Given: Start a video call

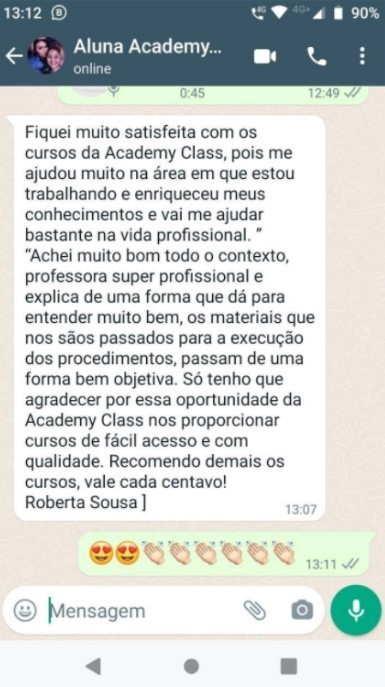Looking at the screenshot, I should (265, 57).
